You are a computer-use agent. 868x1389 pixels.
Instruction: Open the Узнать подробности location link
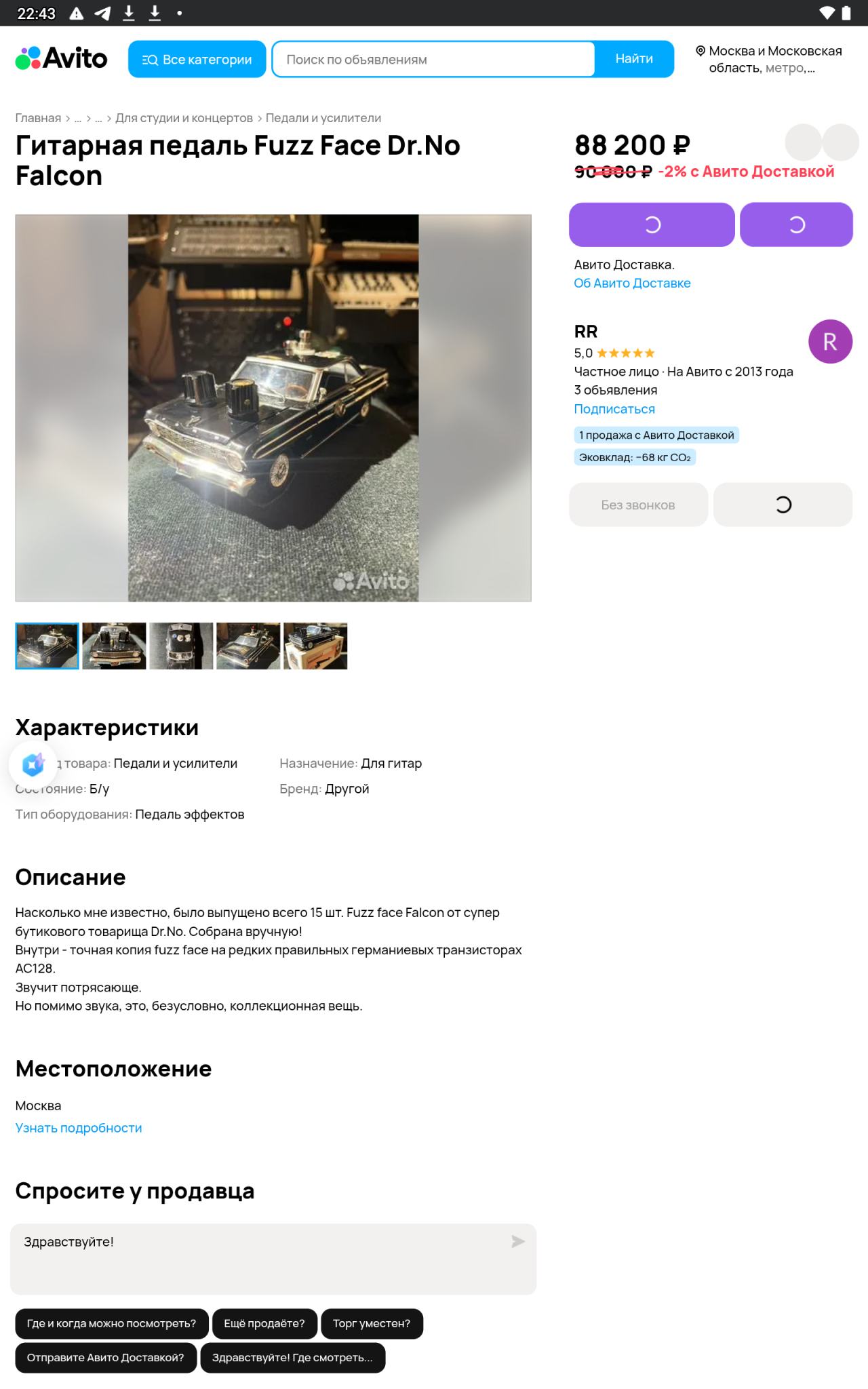click(x=79, y=1128)
